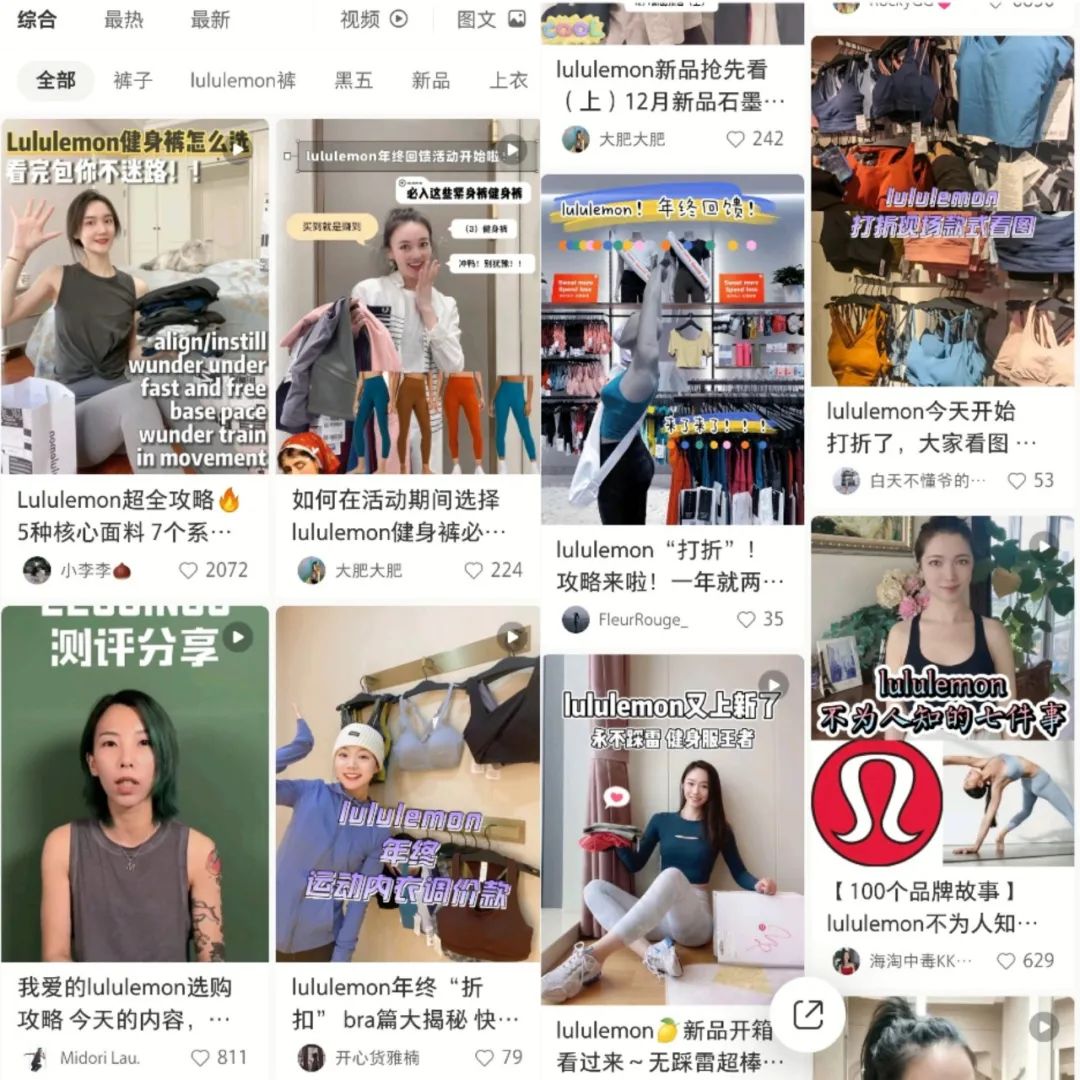Choose the 黑五 filter chip

[x=353, y=81]
